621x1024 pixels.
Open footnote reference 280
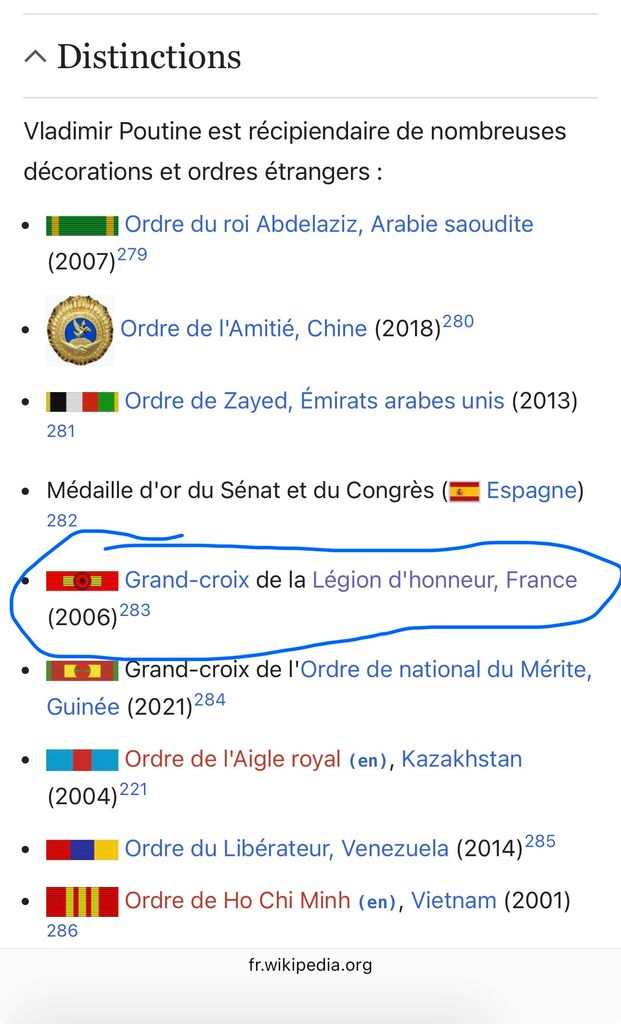point(458,323)
